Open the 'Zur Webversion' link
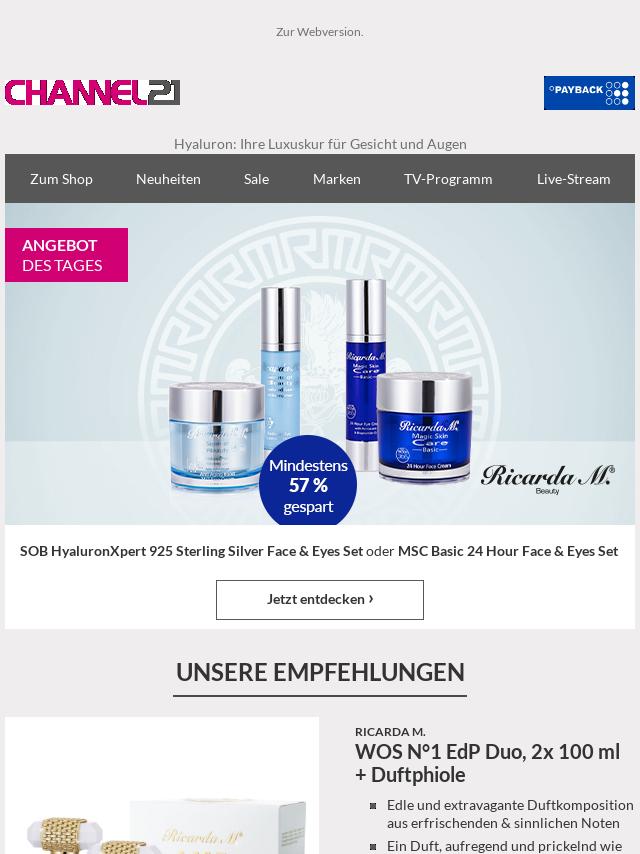Image resolution: width=640 pixels, height=854 pixels. pos(319,32)
